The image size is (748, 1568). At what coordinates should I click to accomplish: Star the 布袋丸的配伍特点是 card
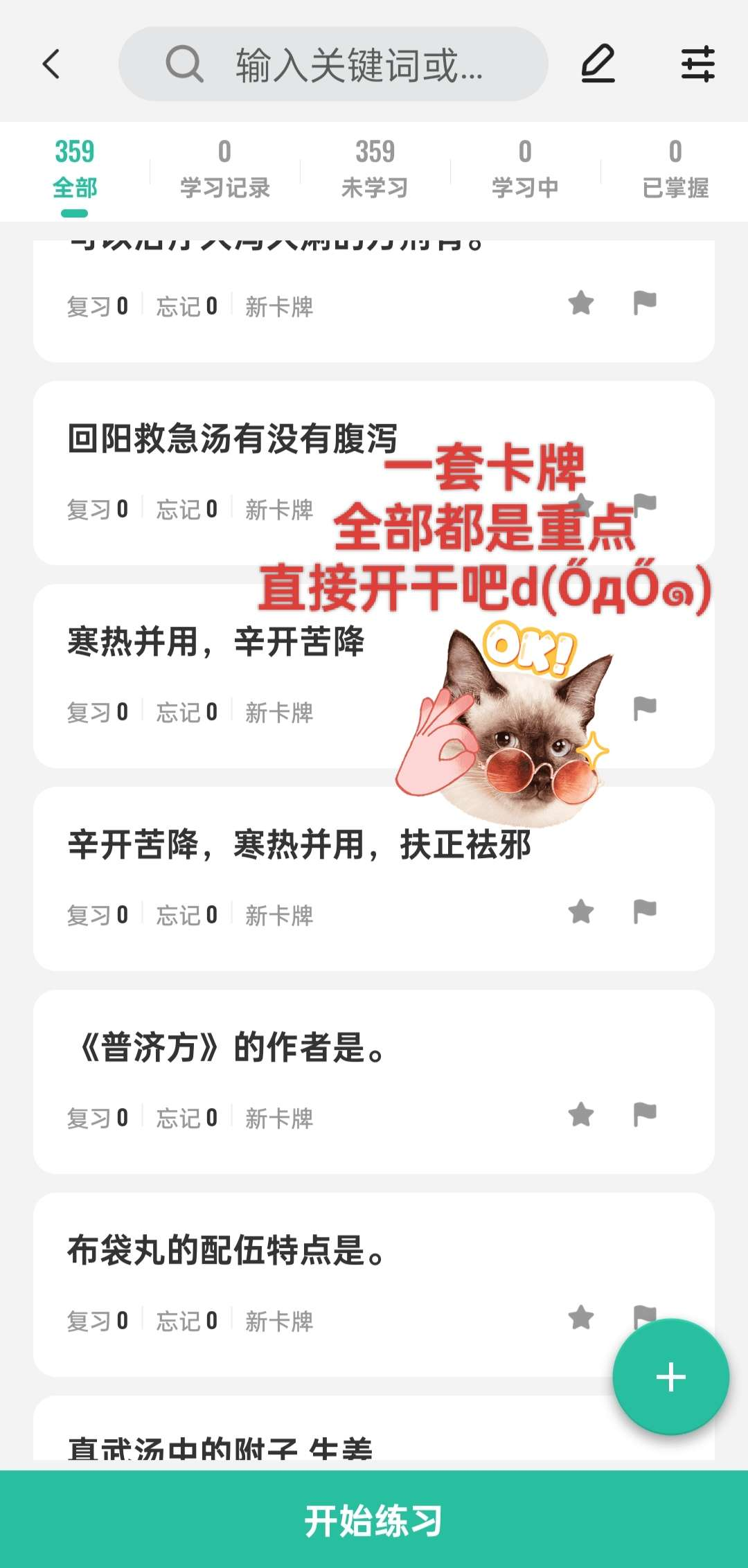point(581,1318)
